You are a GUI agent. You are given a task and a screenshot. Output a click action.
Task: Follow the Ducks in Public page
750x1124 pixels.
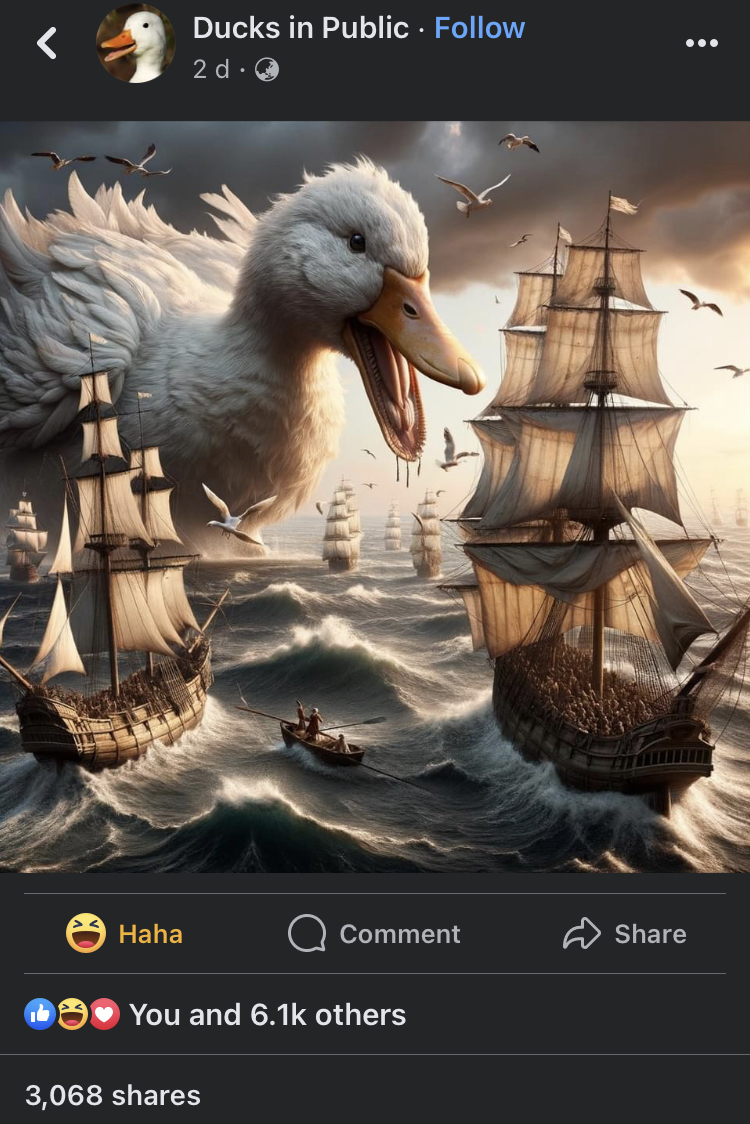point(480,28)
